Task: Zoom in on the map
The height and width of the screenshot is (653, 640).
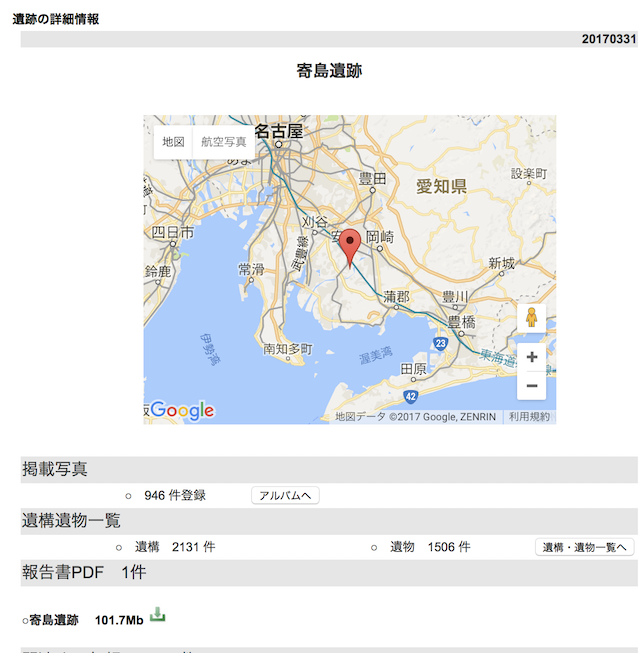Action: (531, 357)
